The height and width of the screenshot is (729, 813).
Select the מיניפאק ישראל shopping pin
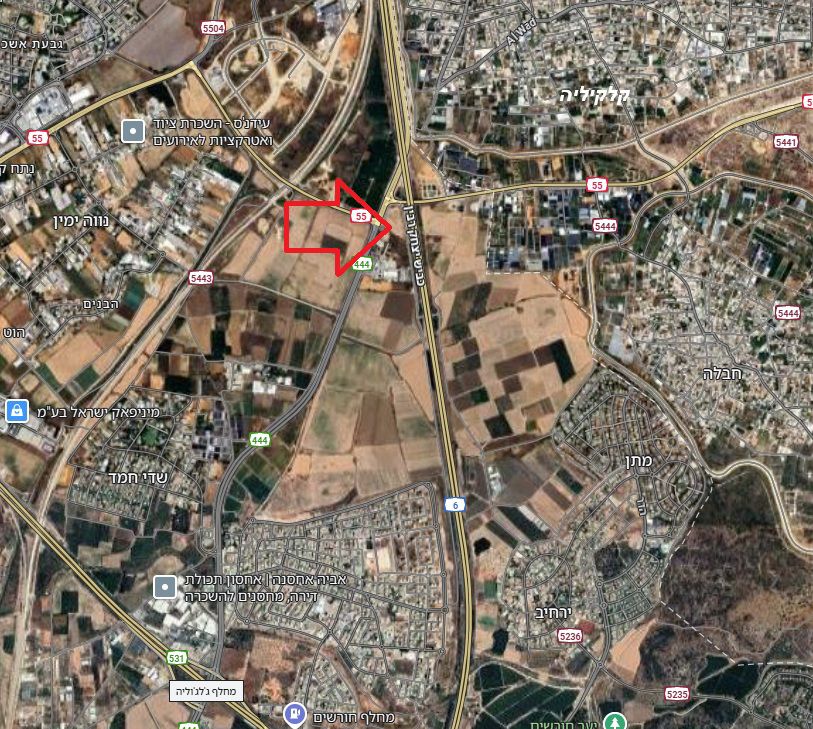coord(16,410)
